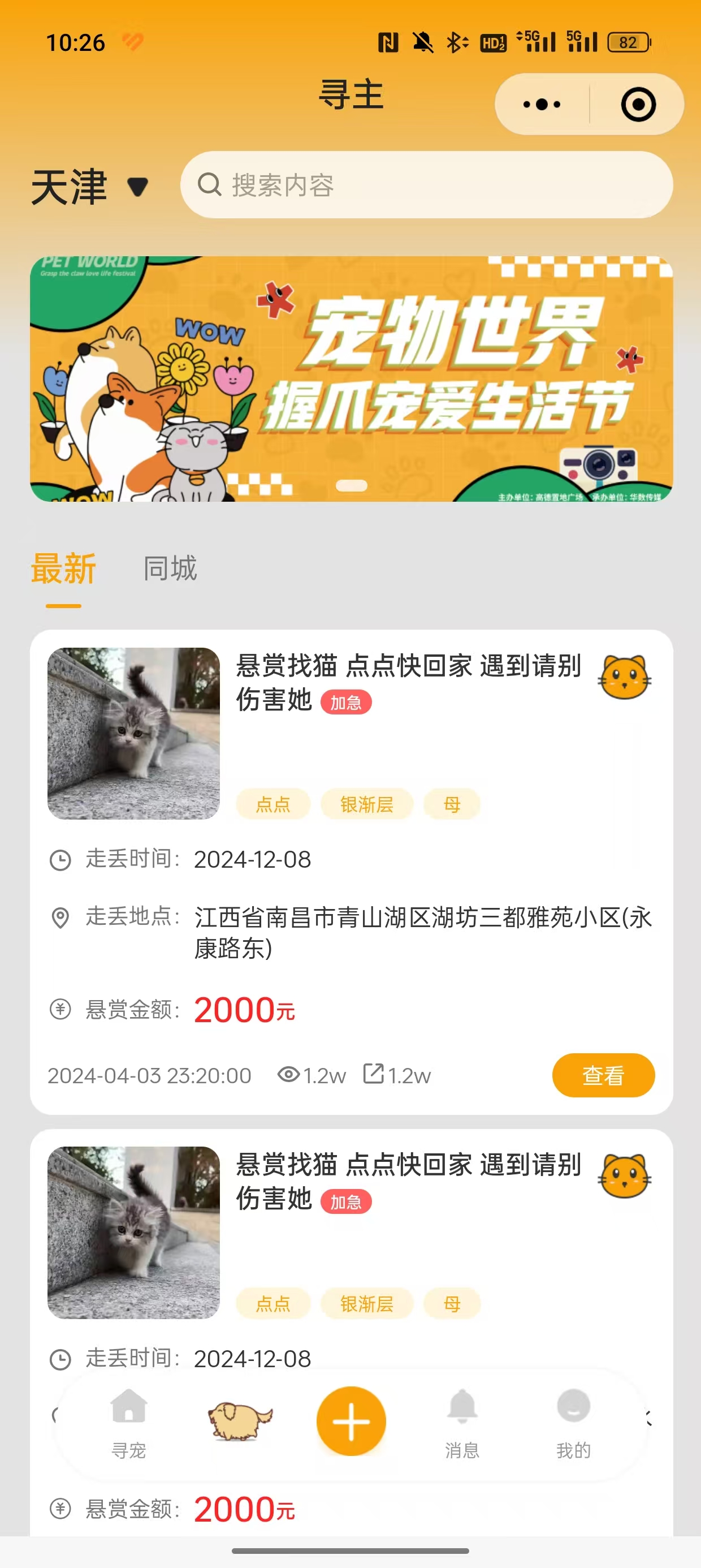Select the 最新 tab
701x1568 pixels.
point(63,569)
